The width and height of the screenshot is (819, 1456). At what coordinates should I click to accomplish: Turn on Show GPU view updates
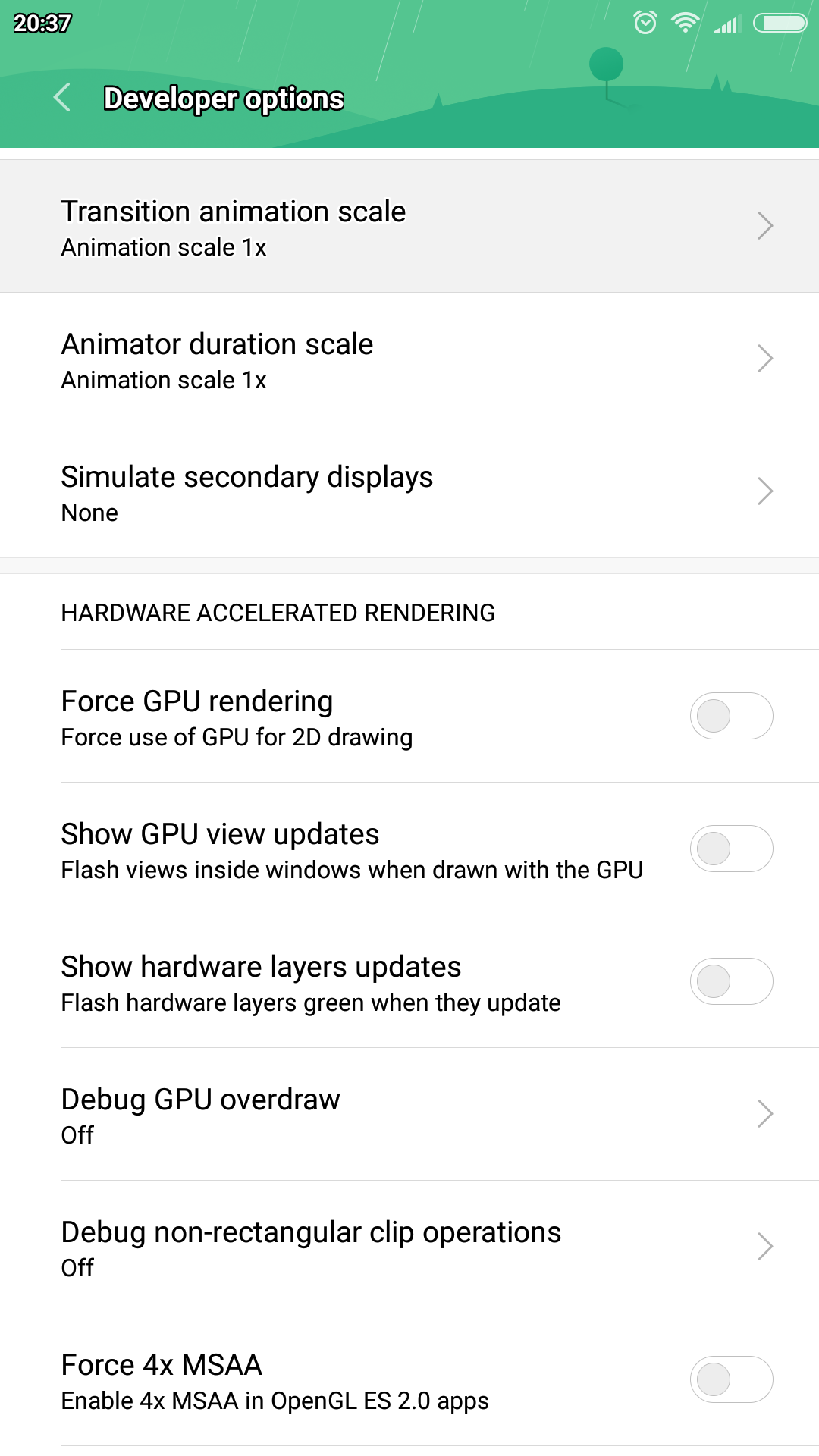[730, 849]
